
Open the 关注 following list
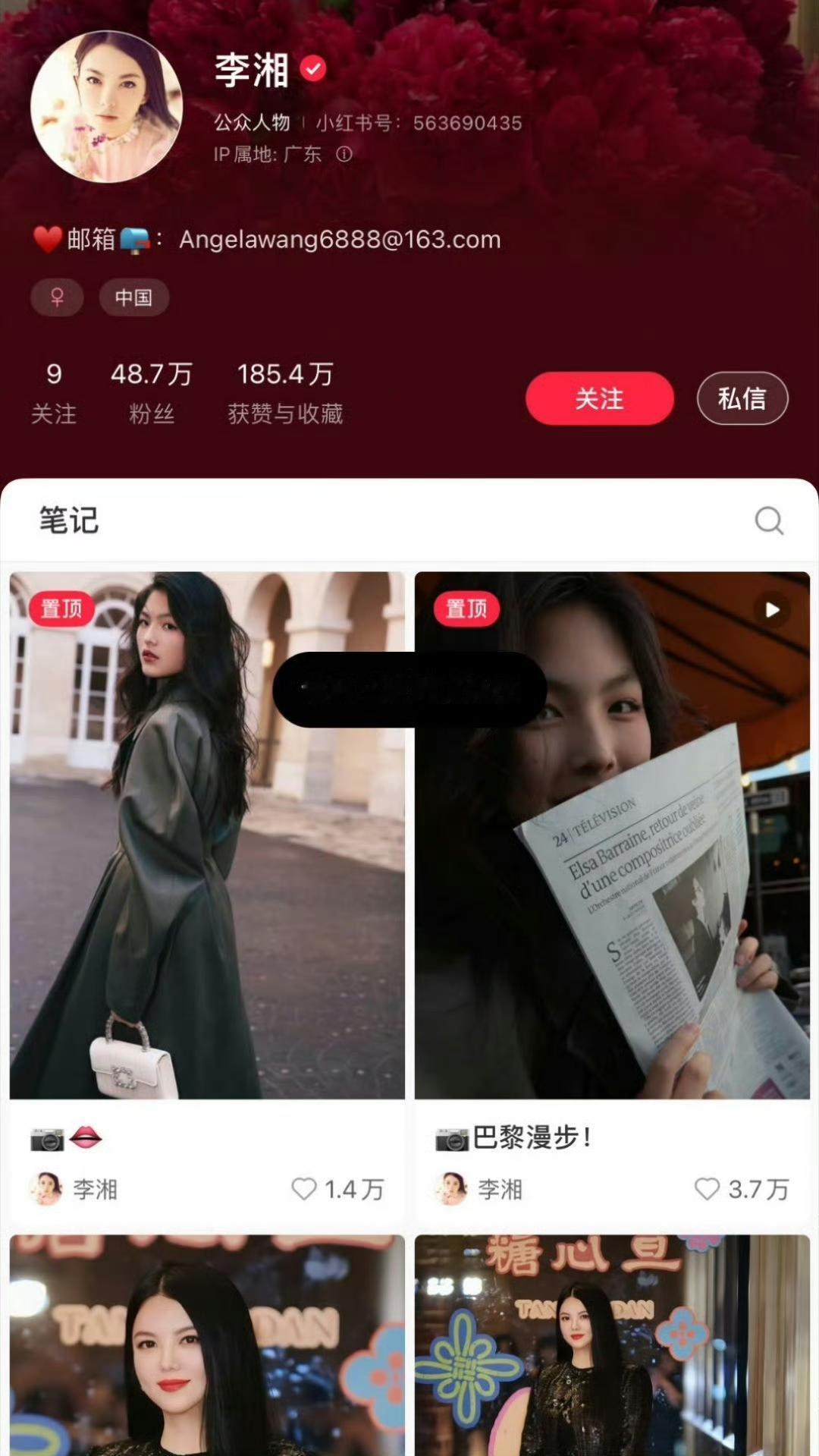point(52,391)
